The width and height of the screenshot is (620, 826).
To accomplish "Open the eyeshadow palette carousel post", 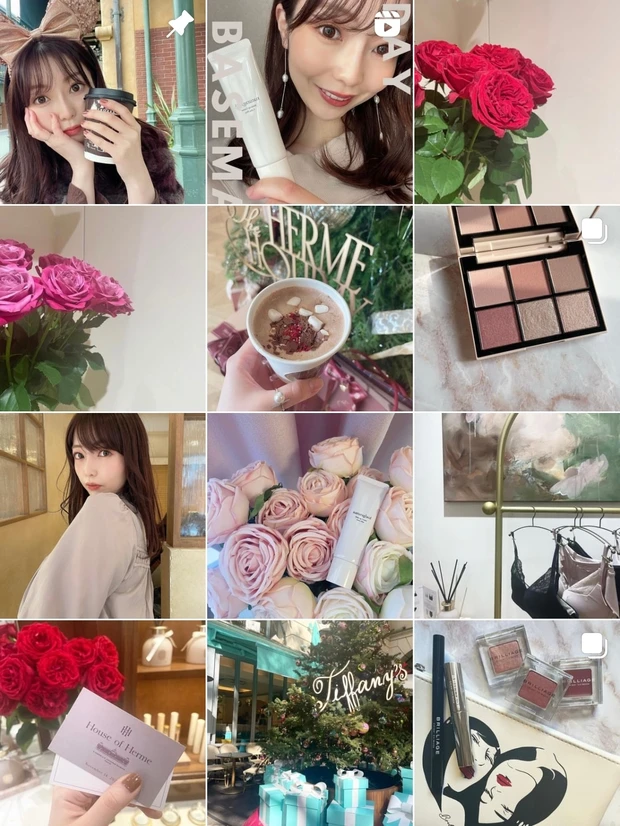I will coord(517,308).
